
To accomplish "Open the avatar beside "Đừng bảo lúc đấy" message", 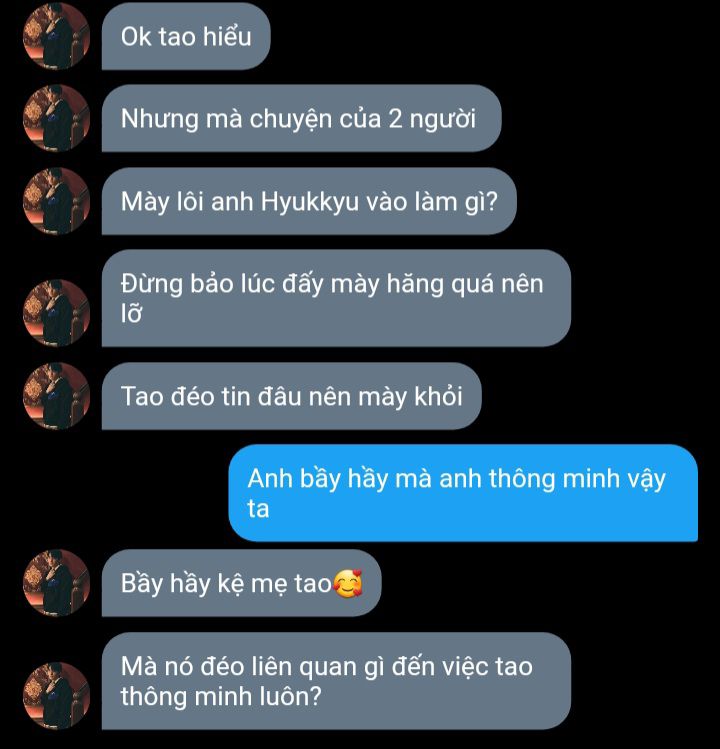I will (57, 313).
